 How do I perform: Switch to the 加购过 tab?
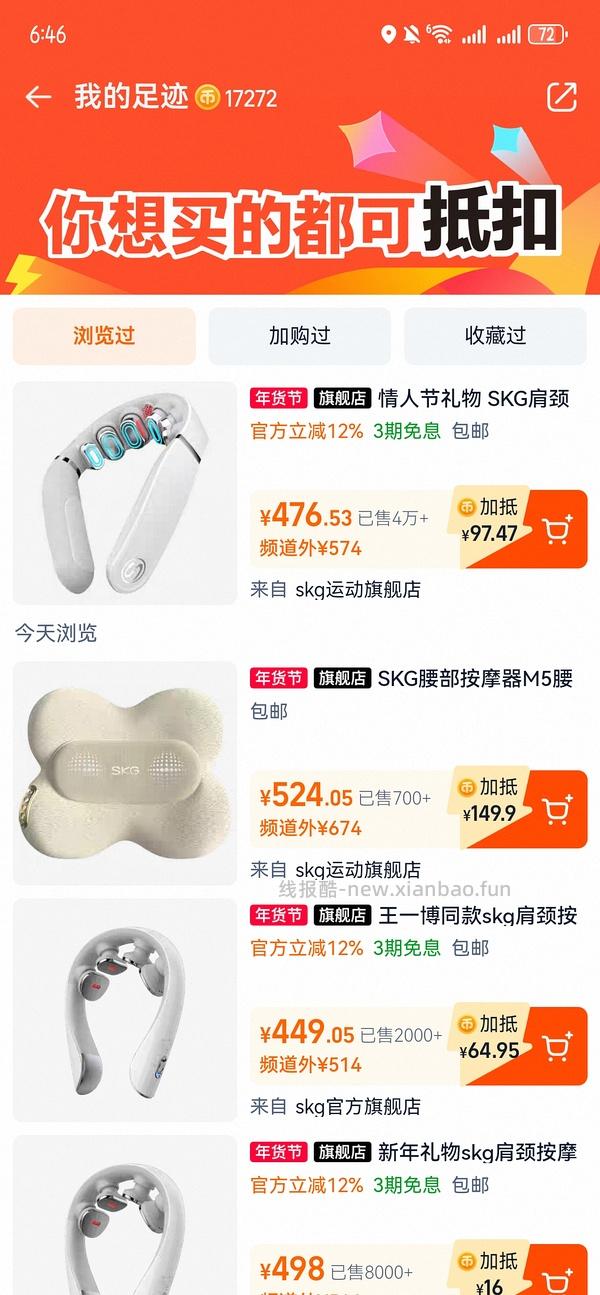pyautogui.click(x=299, y=336)
